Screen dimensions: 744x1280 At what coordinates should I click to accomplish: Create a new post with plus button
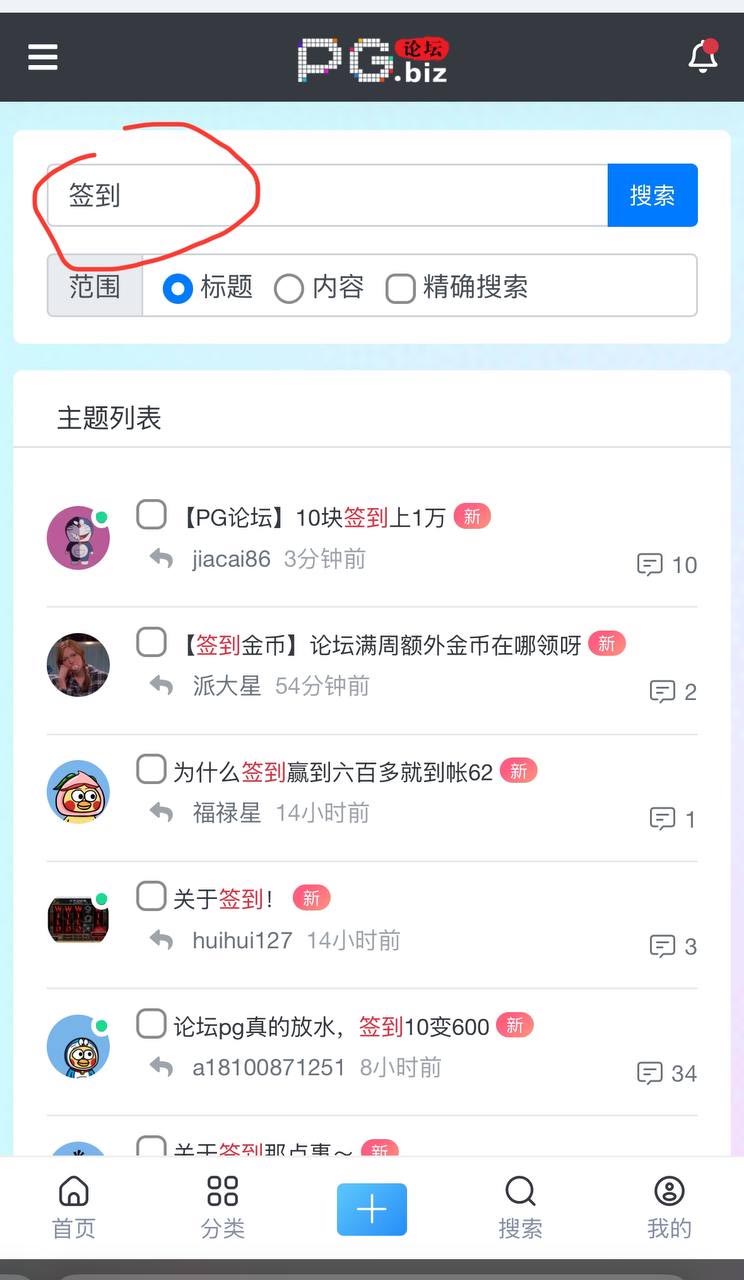[x=371, y=1209]
